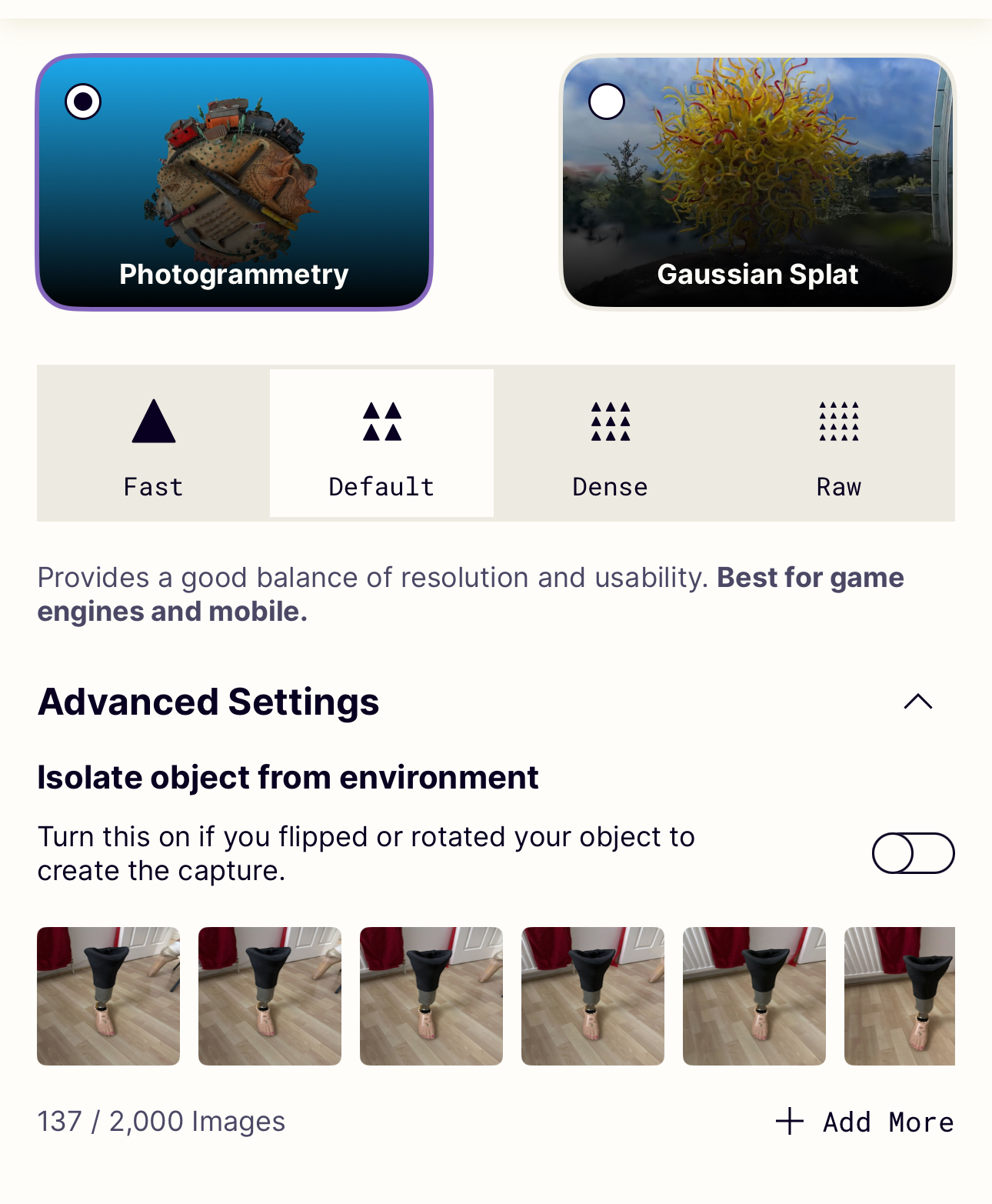The width and height of the screenshot is (992, 1204).
Task: Pick the Raw detail level
Action: tap(838, 443)
